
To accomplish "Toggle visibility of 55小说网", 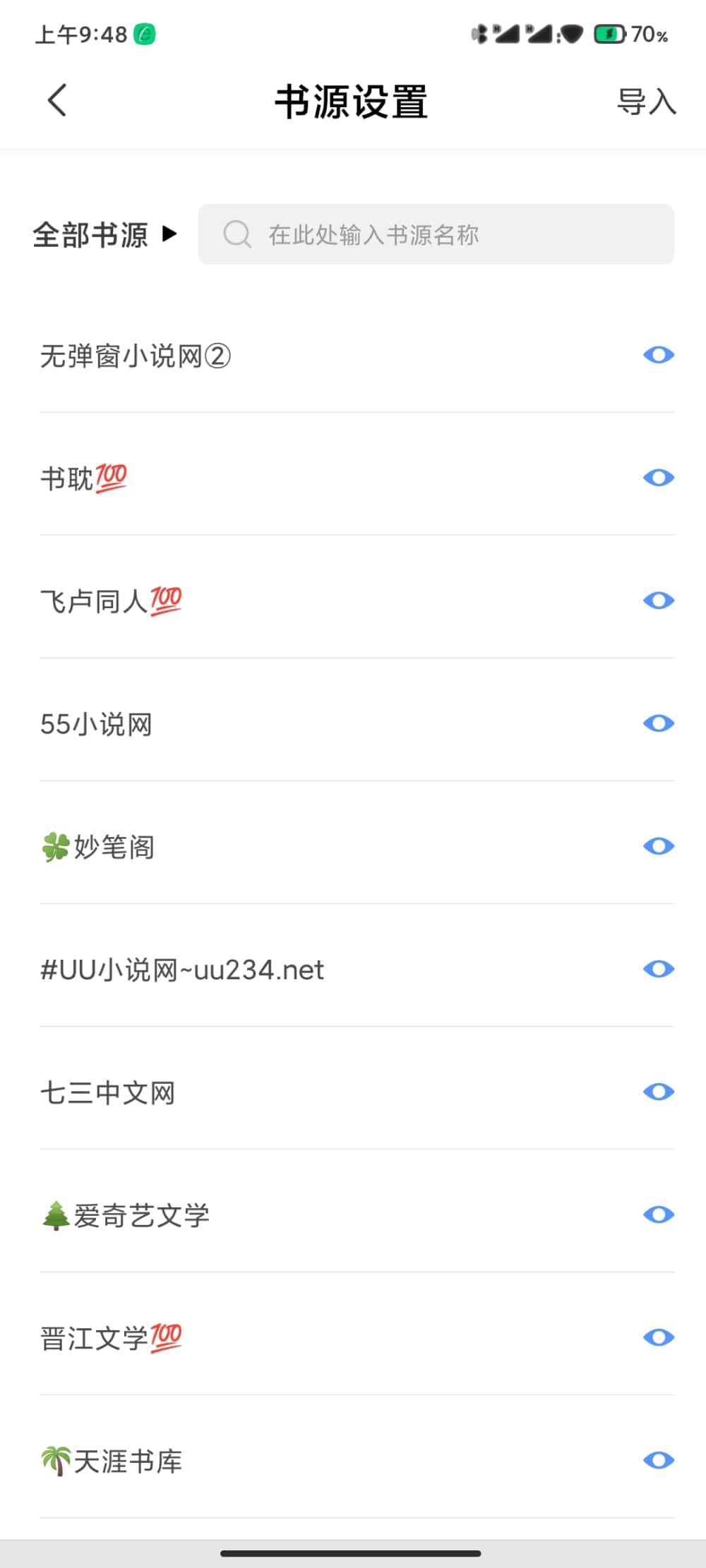I will click(659, 723).
